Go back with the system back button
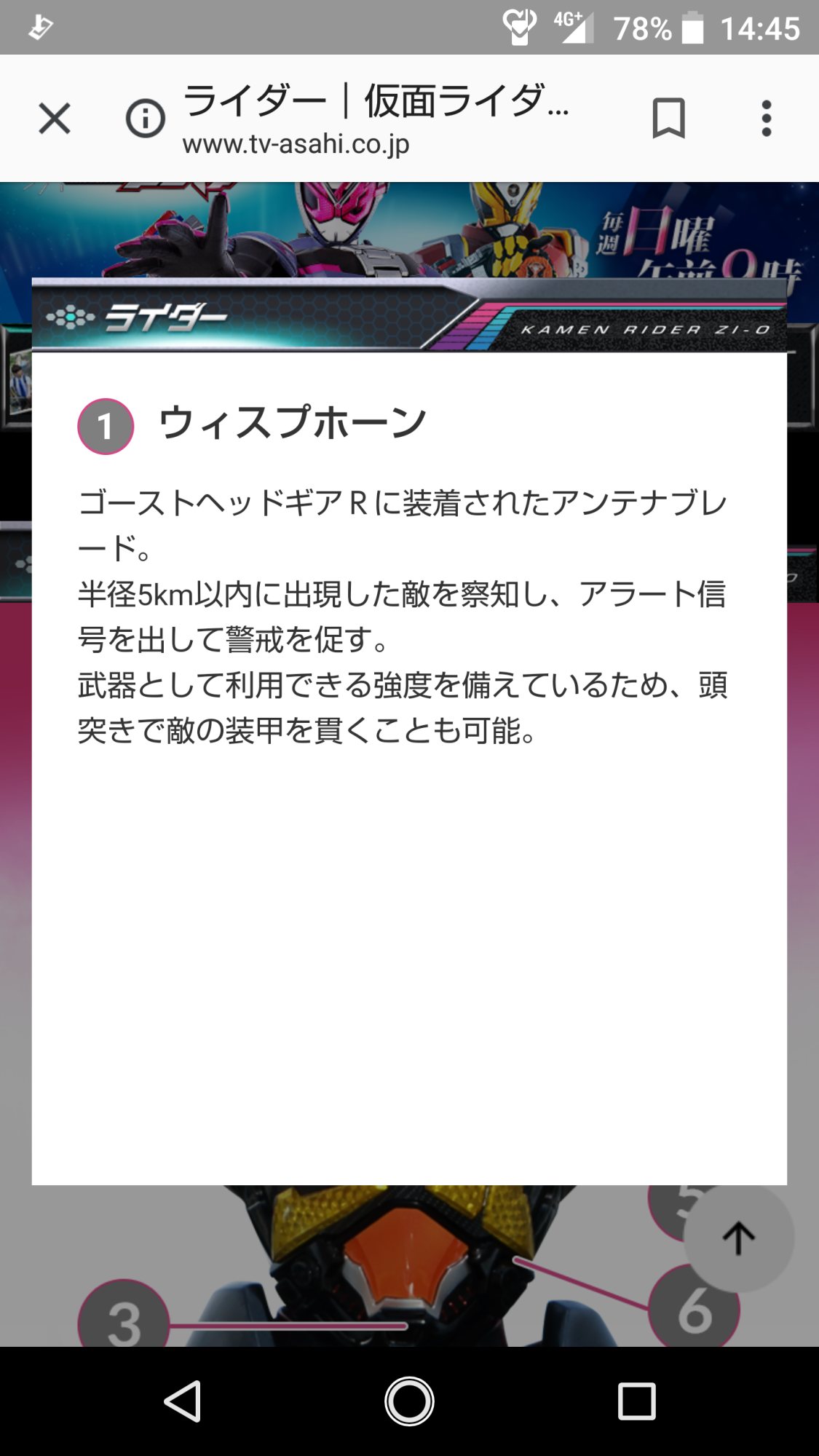This screenshot has width=819, height=1456. pos(183,1401)
